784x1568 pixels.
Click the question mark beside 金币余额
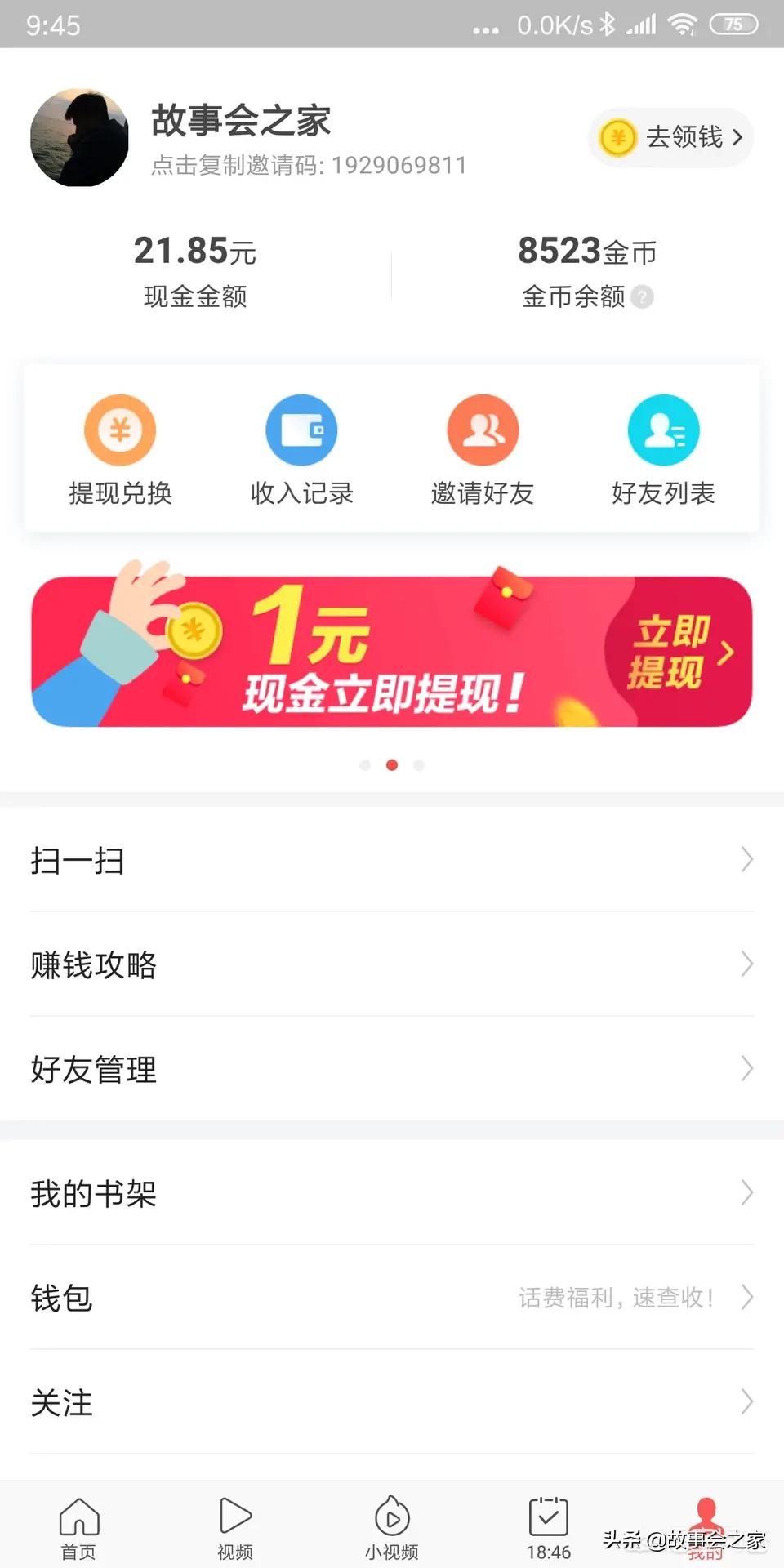[643, 297]
